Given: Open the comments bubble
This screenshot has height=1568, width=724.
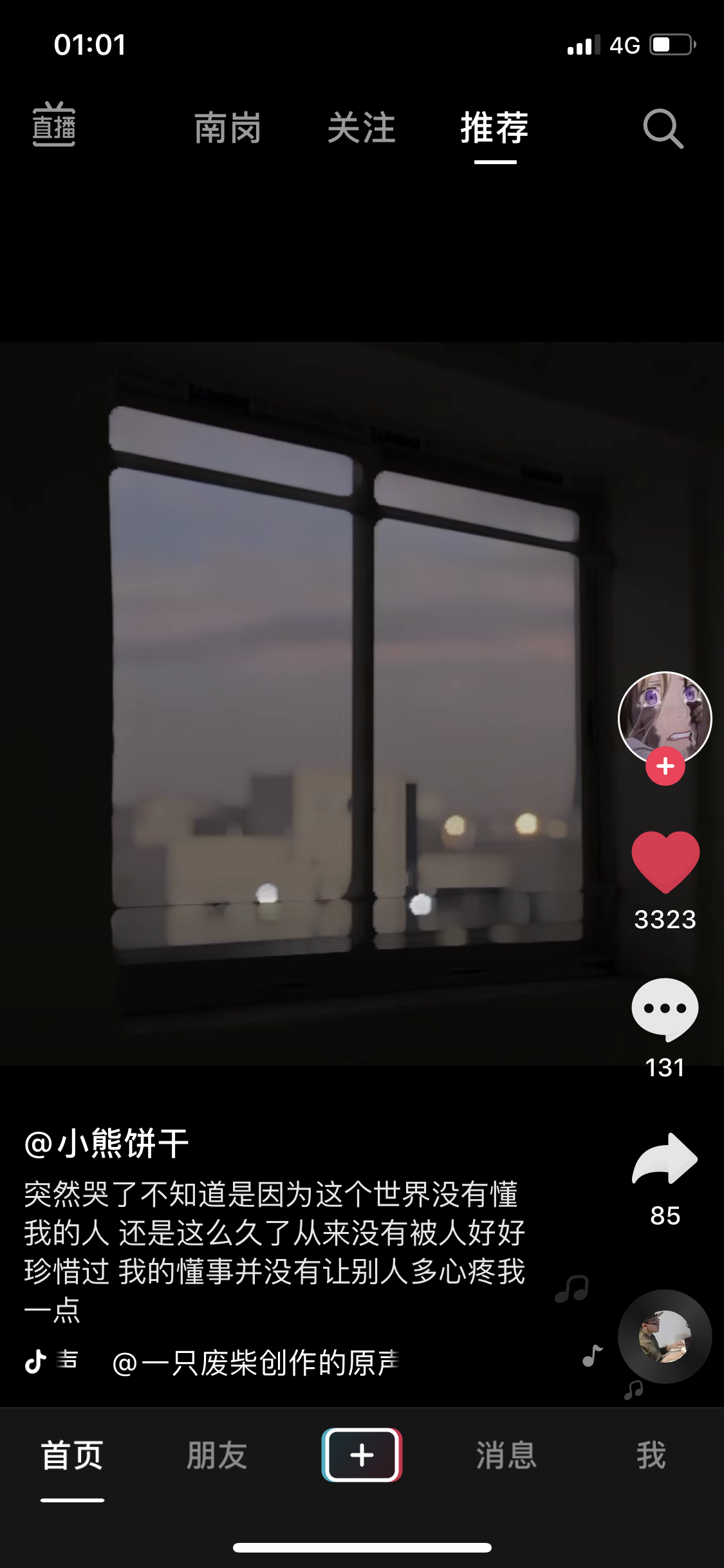Looking at the screenshot, I should tap(665, 1009).
